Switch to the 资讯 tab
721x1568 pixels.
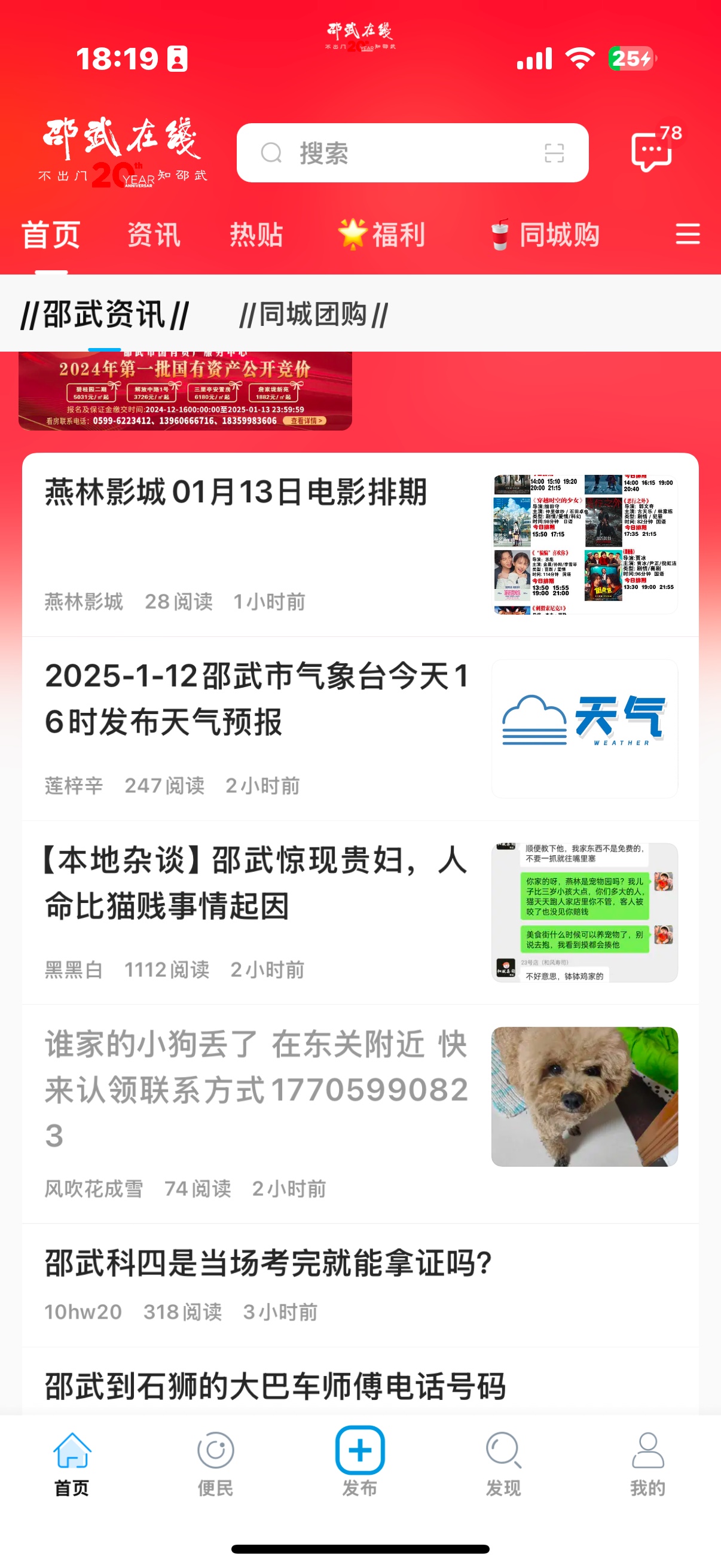tap(154, 235)
